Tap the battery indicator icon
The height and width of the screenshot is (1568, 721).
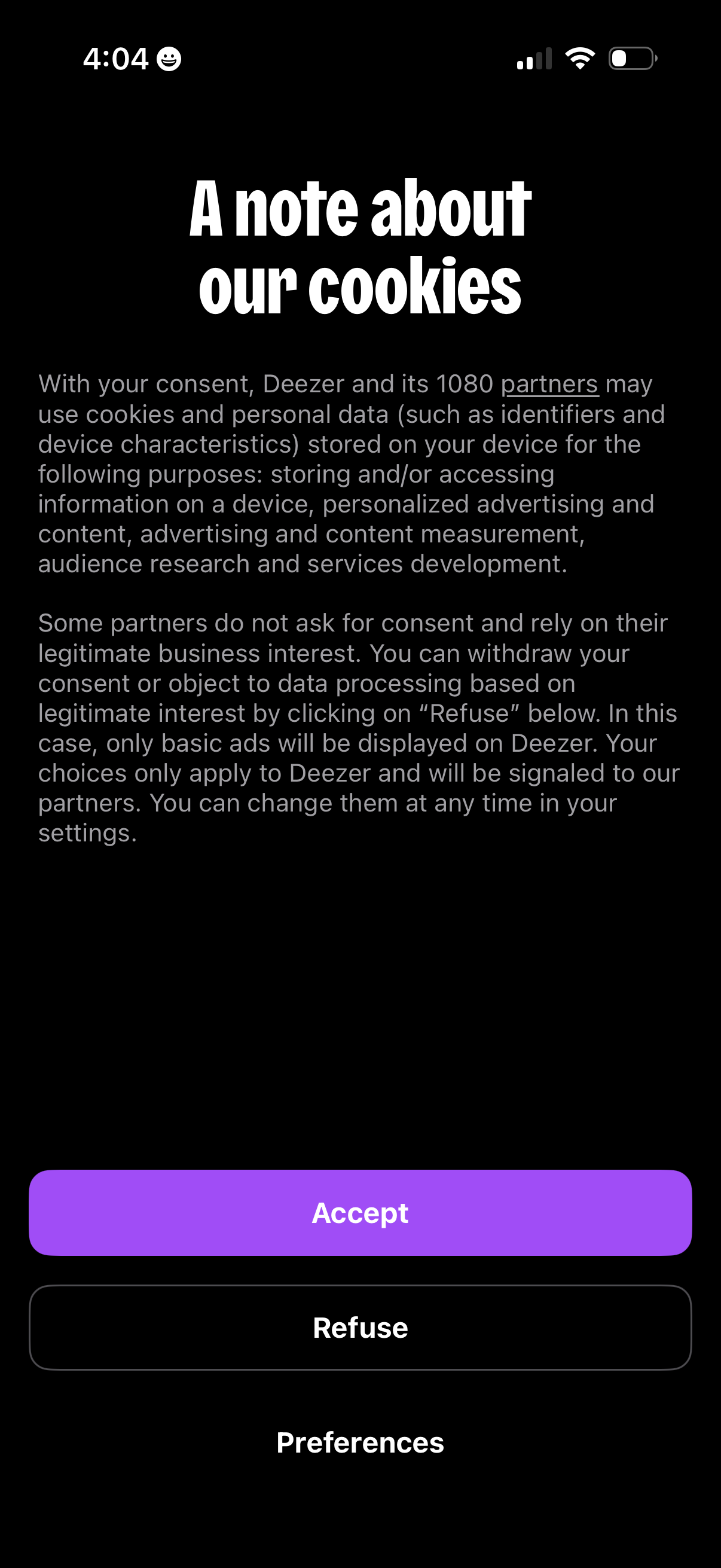pos(631,58)
